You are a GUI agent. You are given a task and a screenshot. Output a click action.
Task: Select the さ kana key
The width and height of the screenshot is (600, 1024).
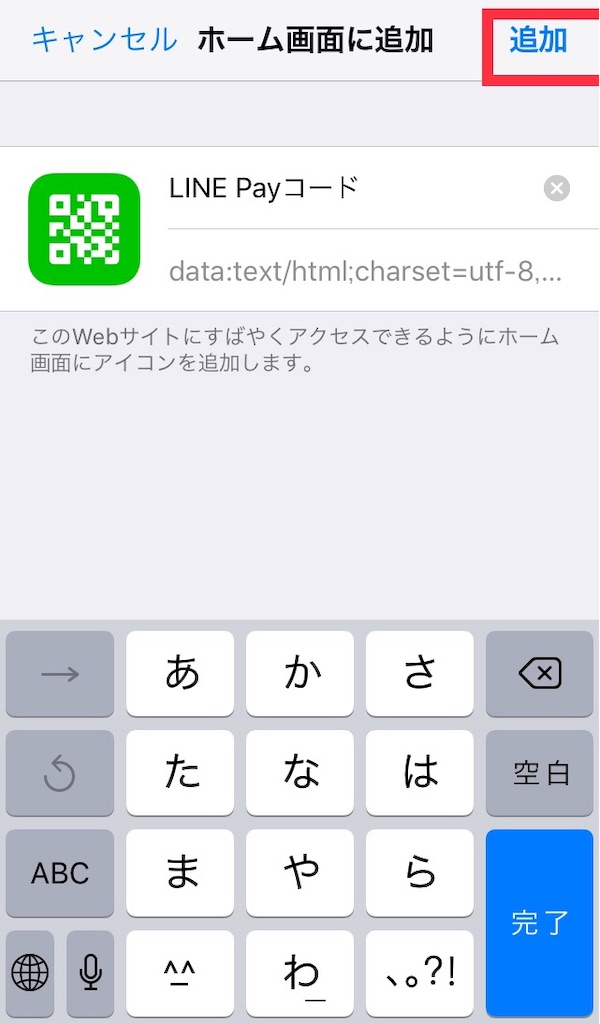(x=420, y=674)
